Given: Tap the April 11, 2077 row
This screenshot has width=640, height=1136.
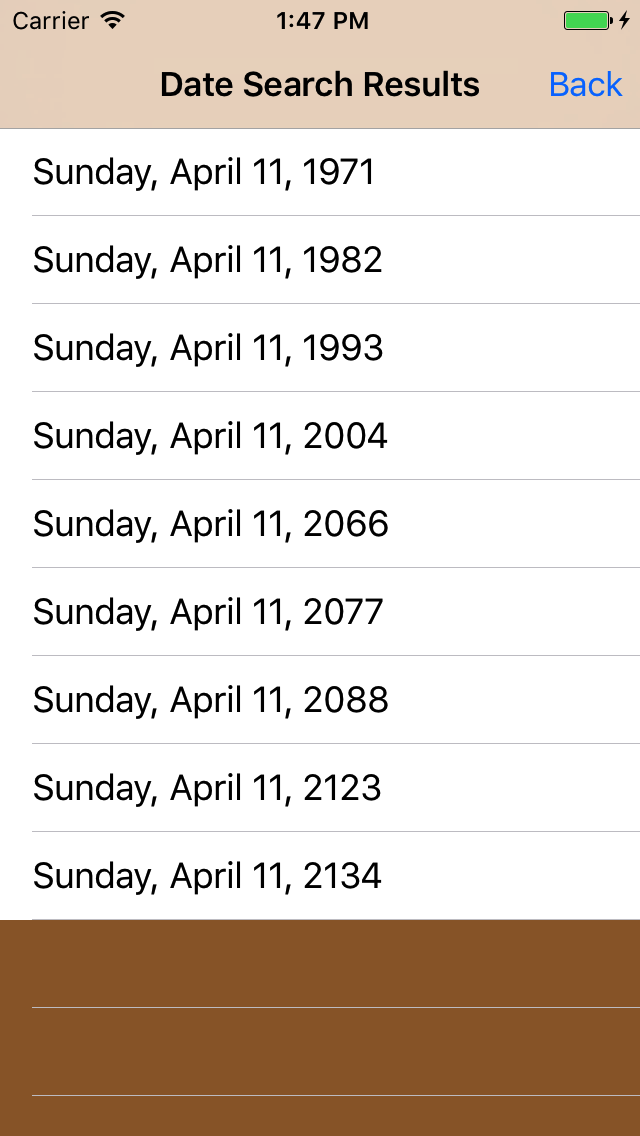Looking at the screenshot, I should click(320, 612).
